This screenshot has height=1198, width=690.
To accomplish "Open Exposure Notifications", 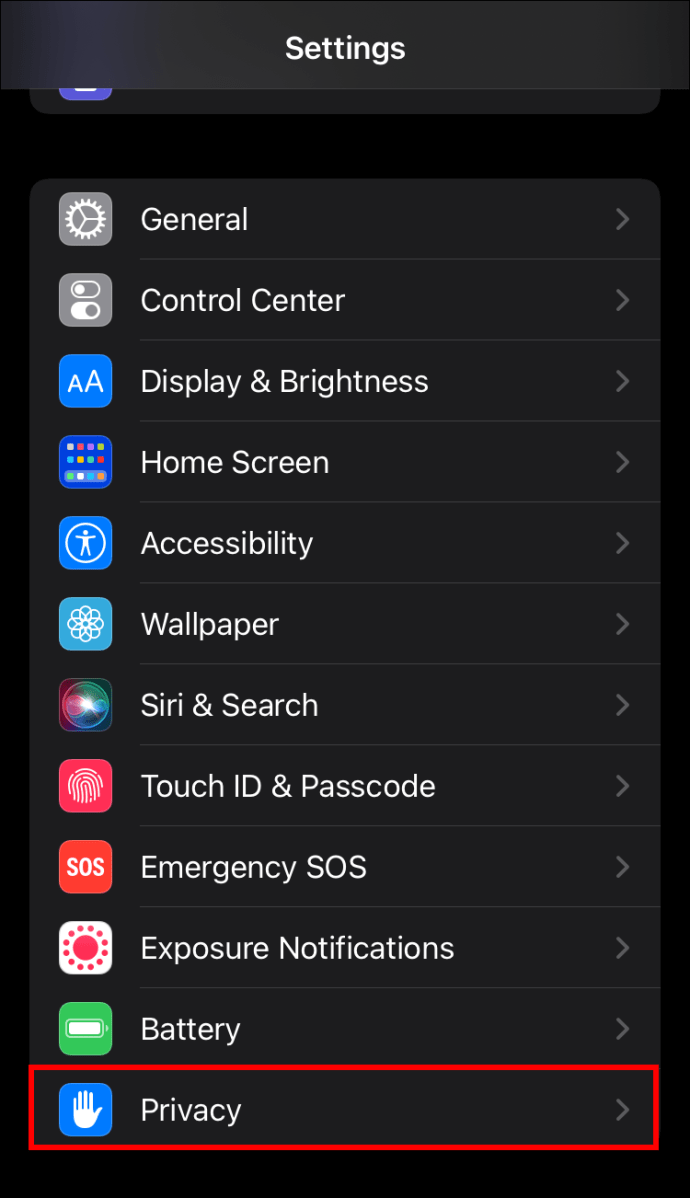I will pos(345,948).
